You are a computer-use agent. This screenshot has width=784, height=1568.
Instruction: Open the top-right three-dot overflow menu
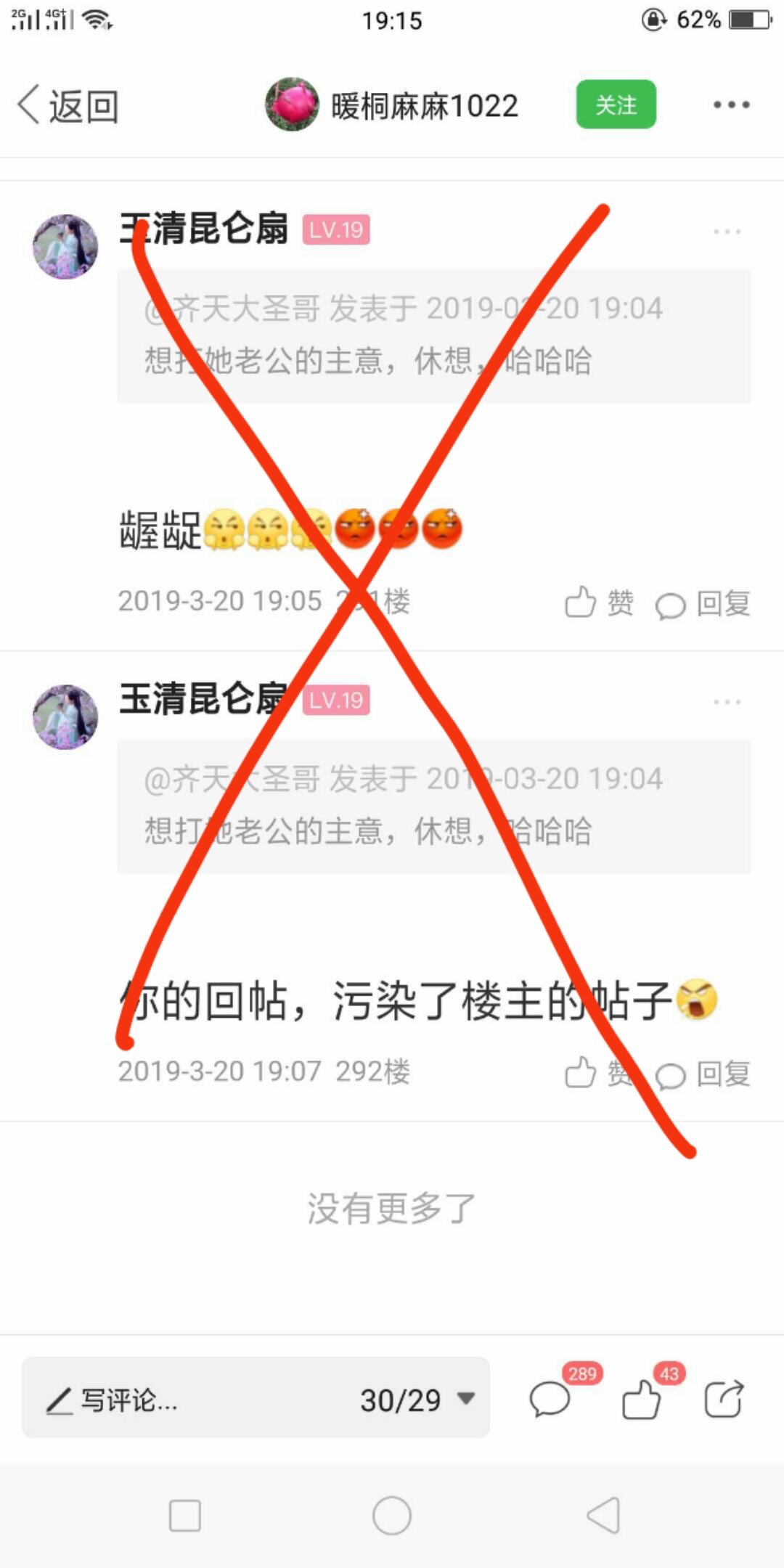[731, 105]
